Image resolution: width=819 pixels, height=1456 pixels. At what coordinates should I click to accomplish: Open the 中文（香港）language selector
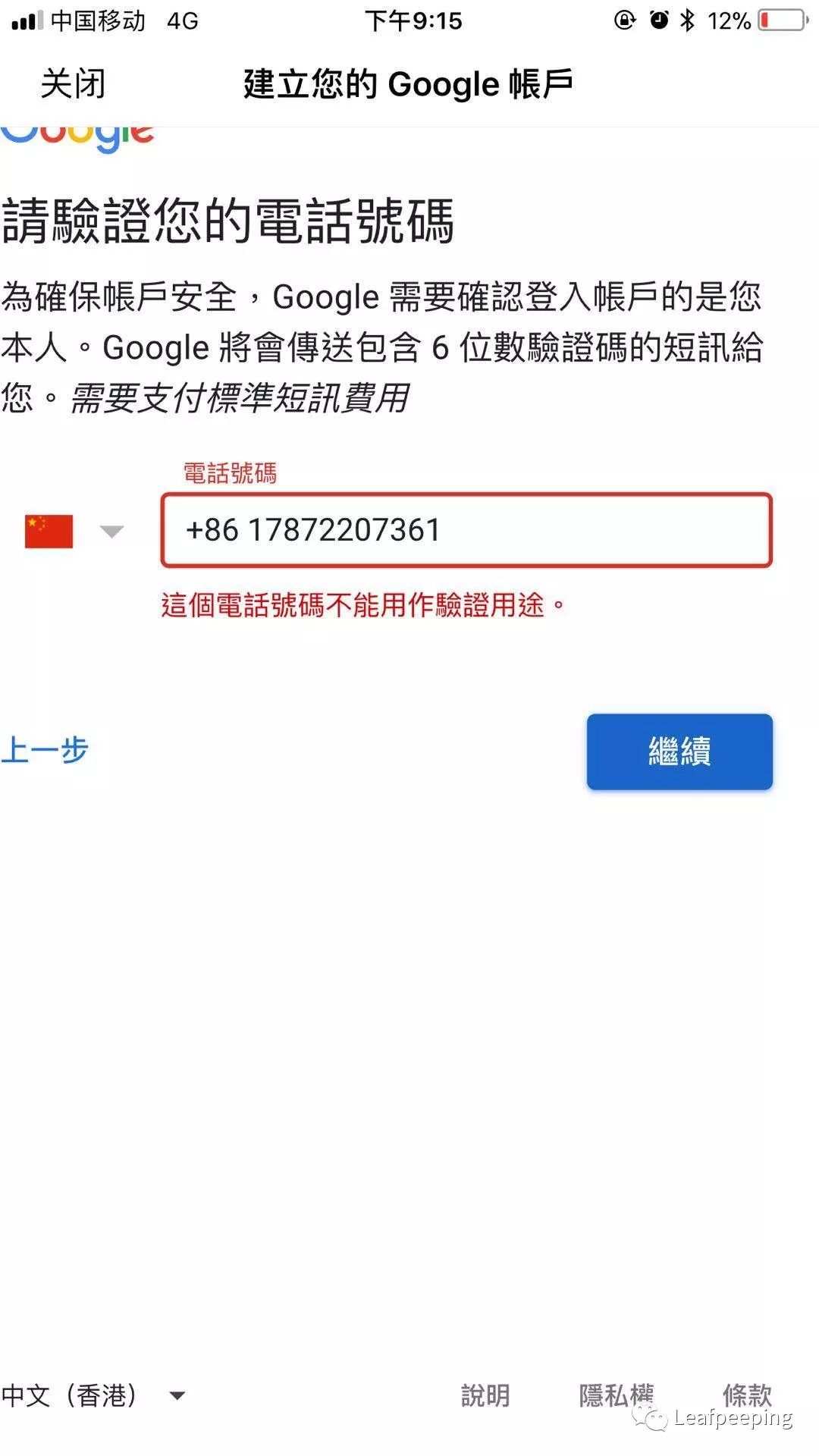[x=93, y=1395]
